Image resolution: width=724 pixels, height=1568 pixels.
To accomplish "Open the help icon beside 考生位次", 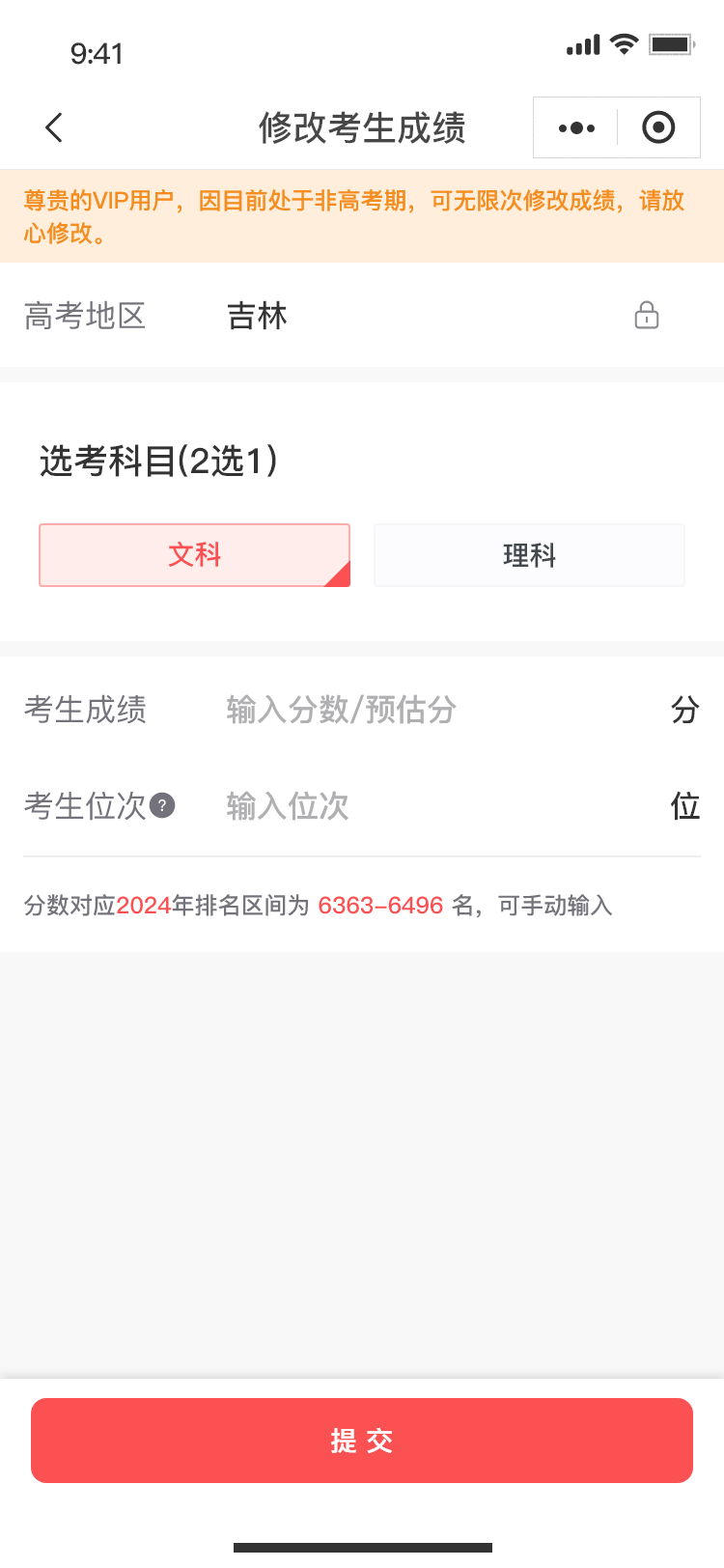I will coord(163,805).
